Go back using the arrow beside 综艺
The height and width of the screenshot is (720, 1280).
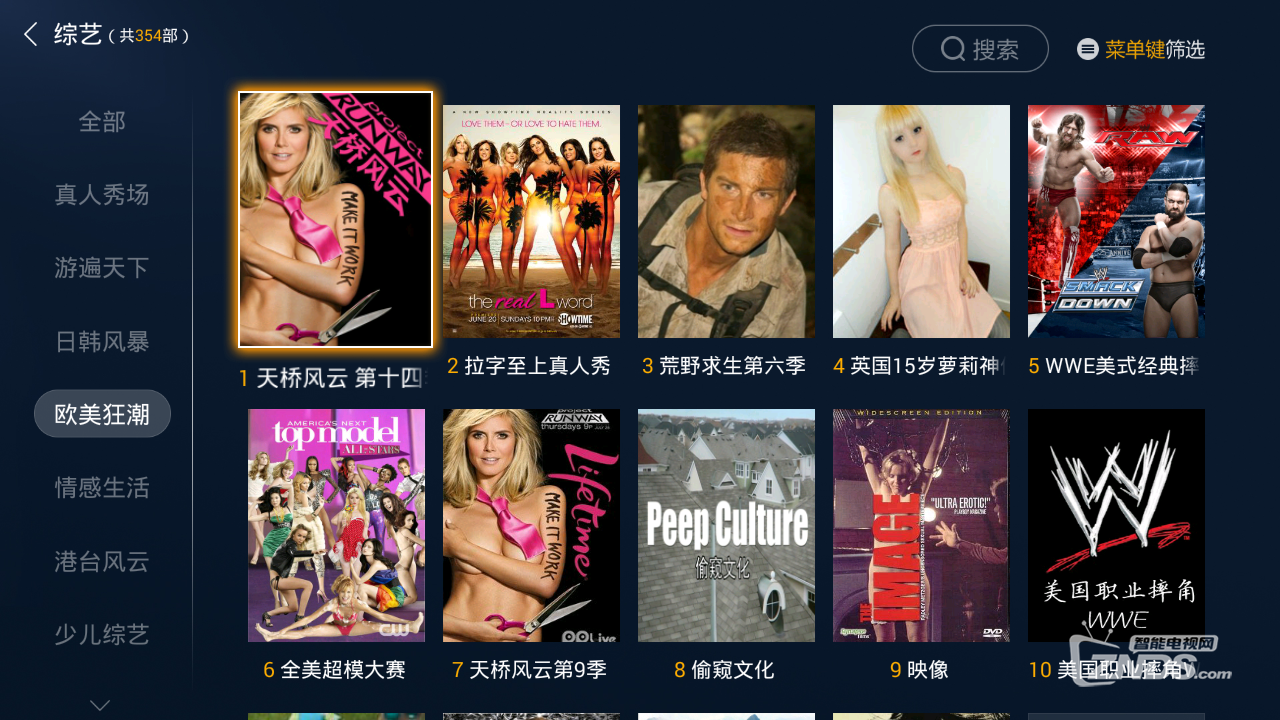tap(31, 35)
